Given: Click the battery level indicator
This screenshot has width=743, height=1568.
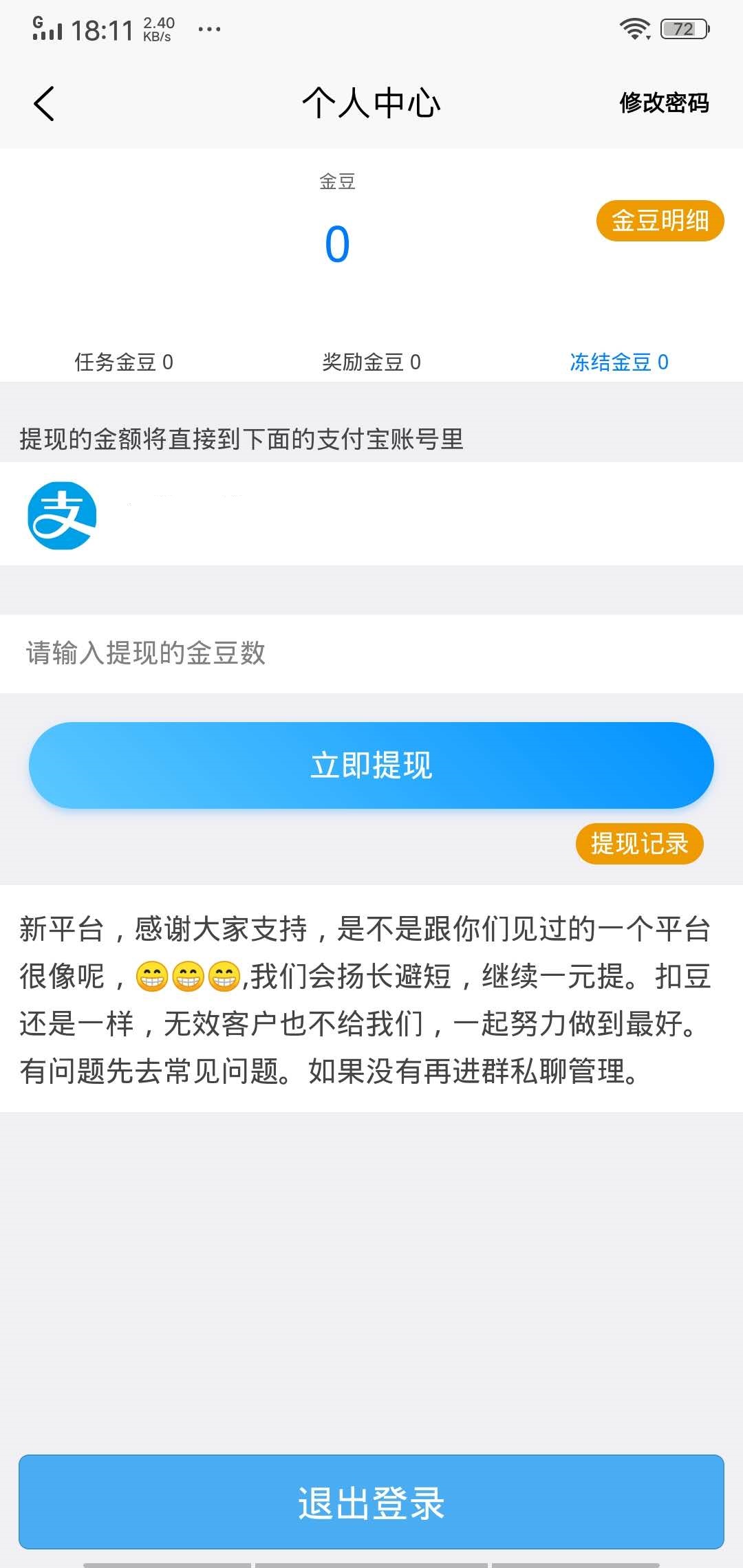Looking at the screenshot, I should 683,28.
